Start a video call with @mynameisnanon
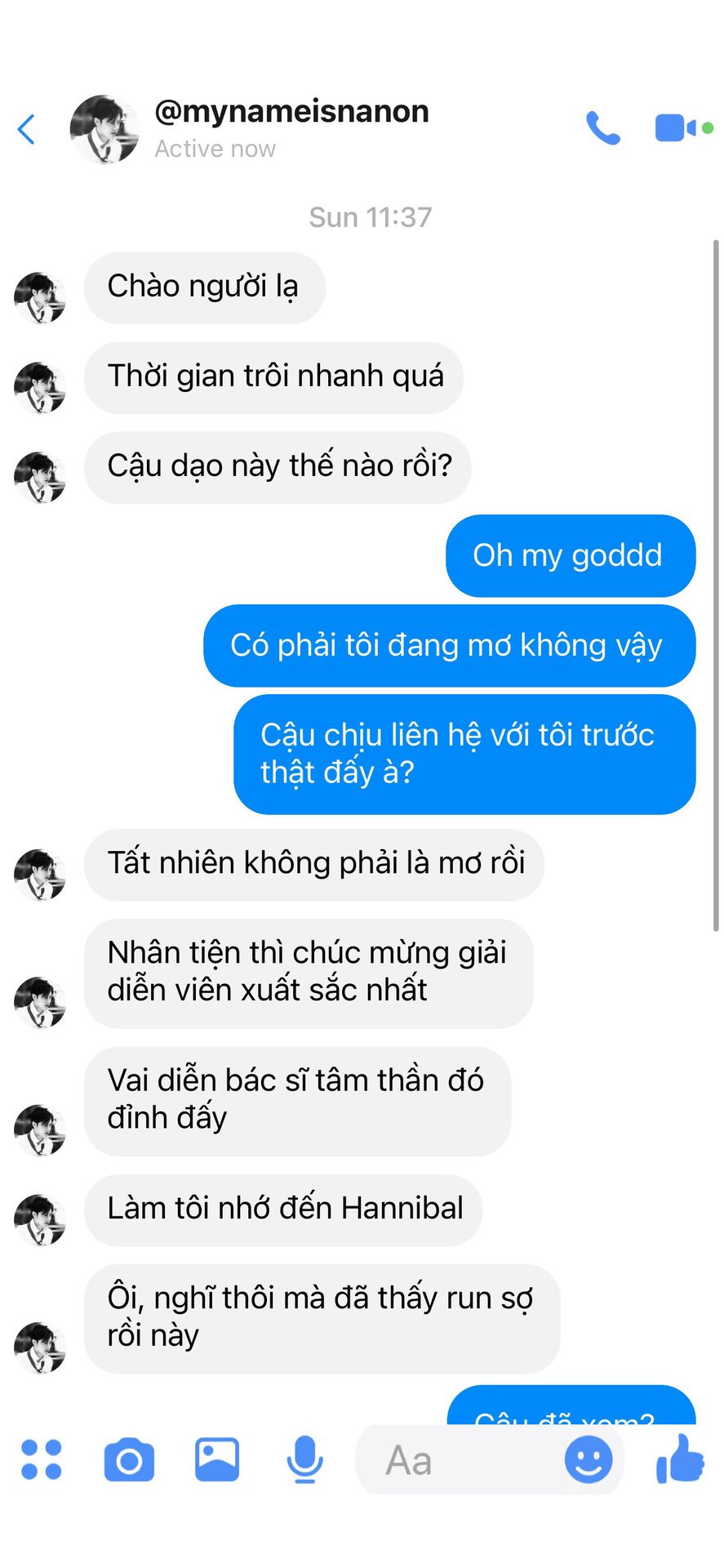 tap(676, 128)
